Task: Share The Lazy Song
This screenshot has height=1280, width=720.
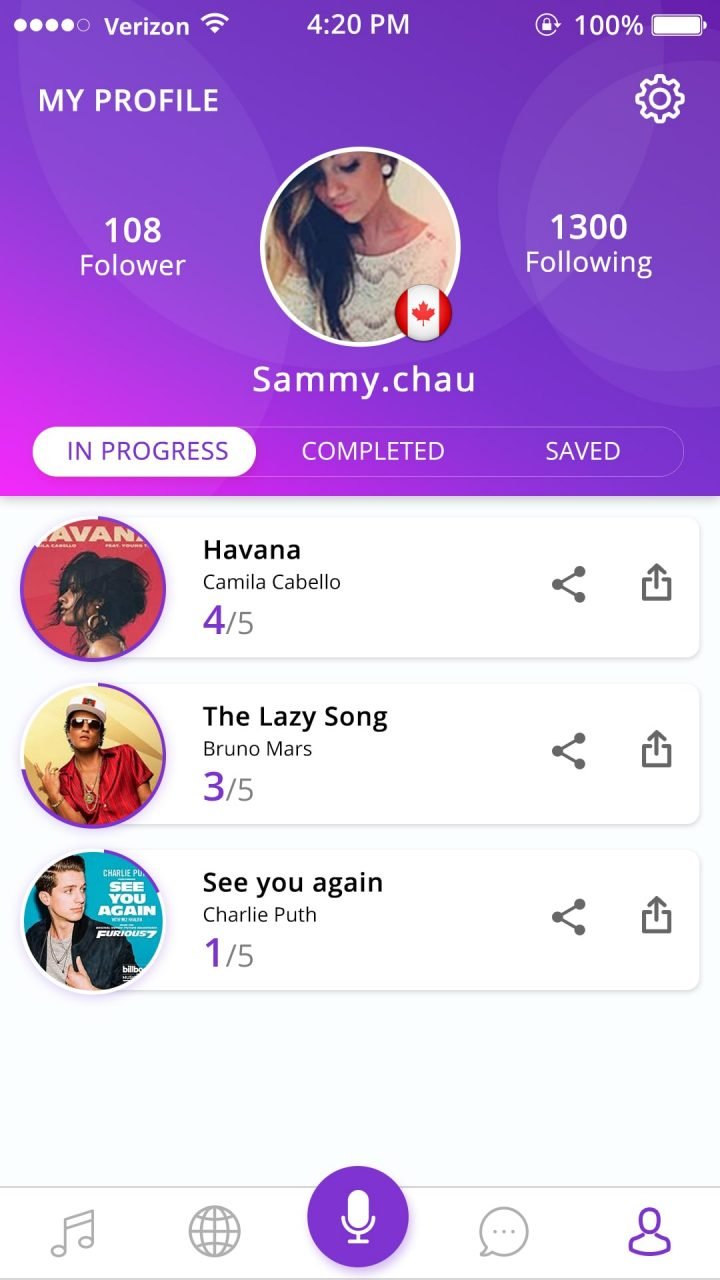Action: [x=569, y=751]
